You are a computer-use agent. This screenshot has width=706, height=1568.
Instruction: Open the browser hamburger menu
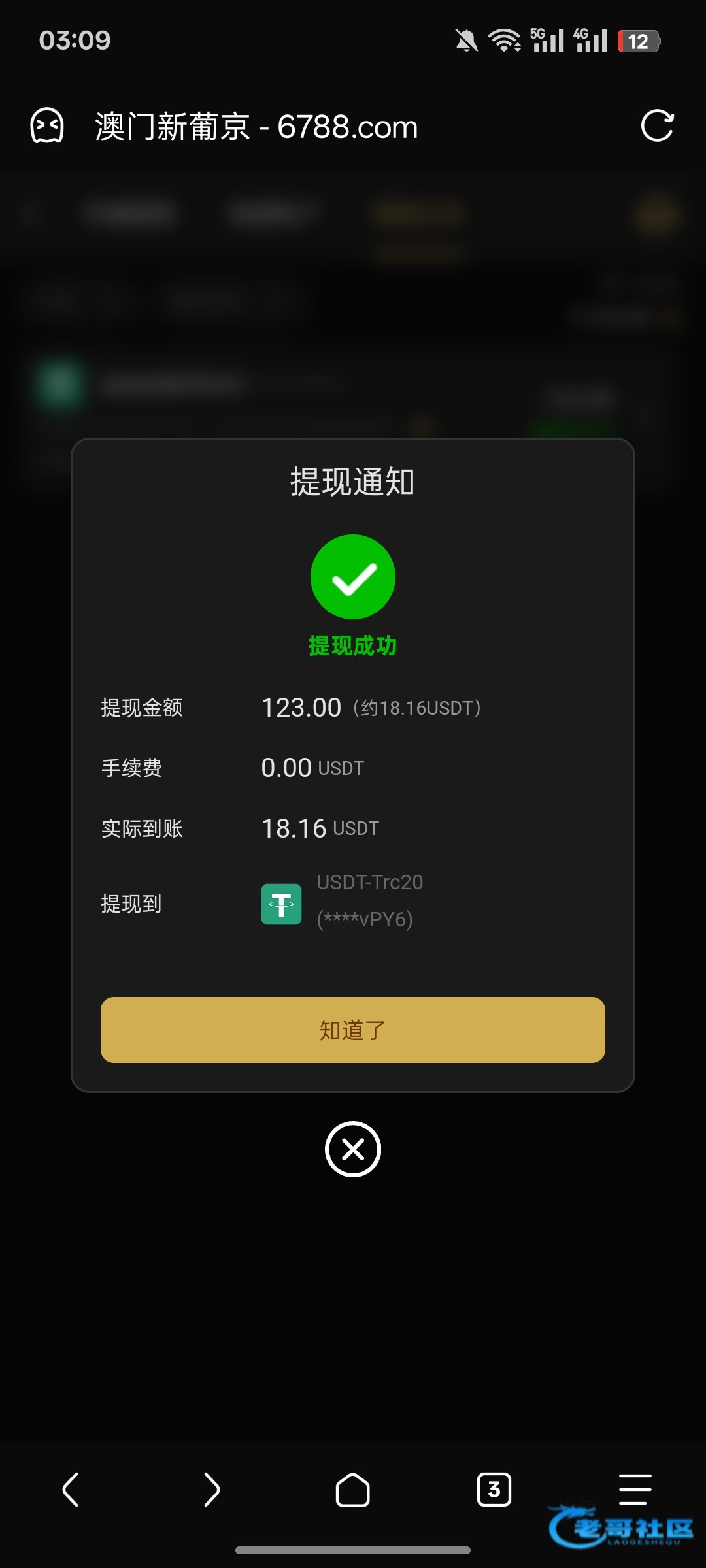[x=635, y=1490]
